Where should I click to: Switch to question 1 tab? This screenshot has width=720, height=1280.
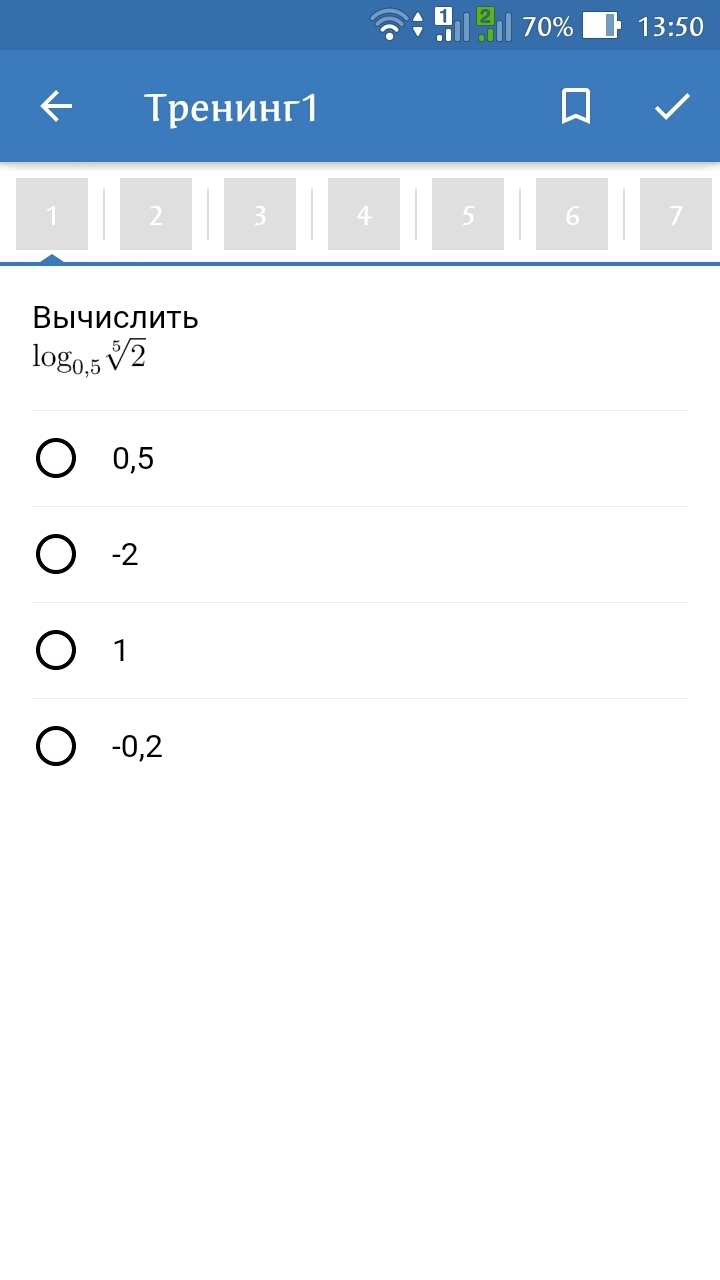click(x=52, y=214)
